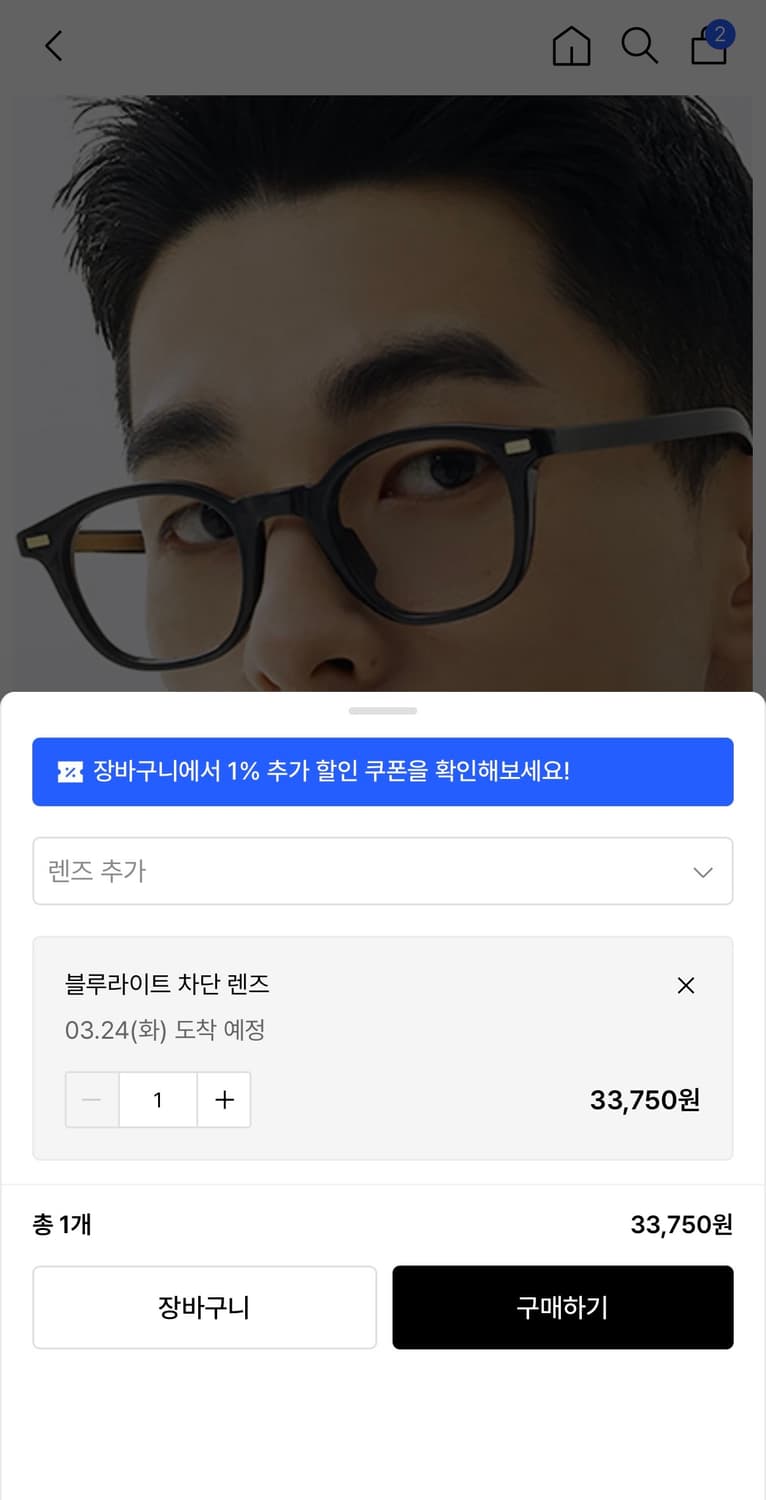Select the 블루라이트 차단 렌즈 item row

click(167, 984)
